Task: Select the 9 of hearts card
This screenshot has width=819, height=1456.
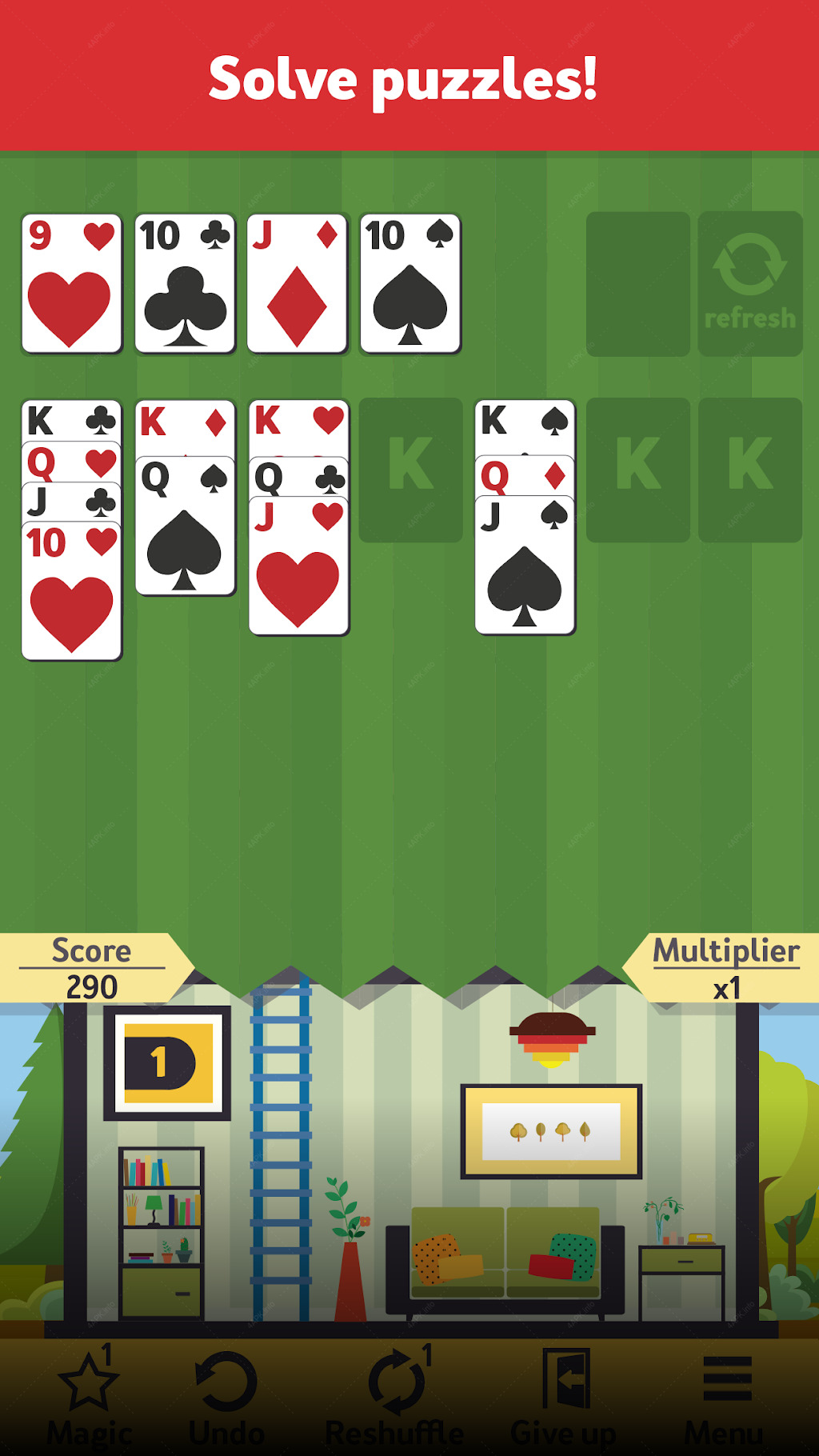Action: point(72,284)
